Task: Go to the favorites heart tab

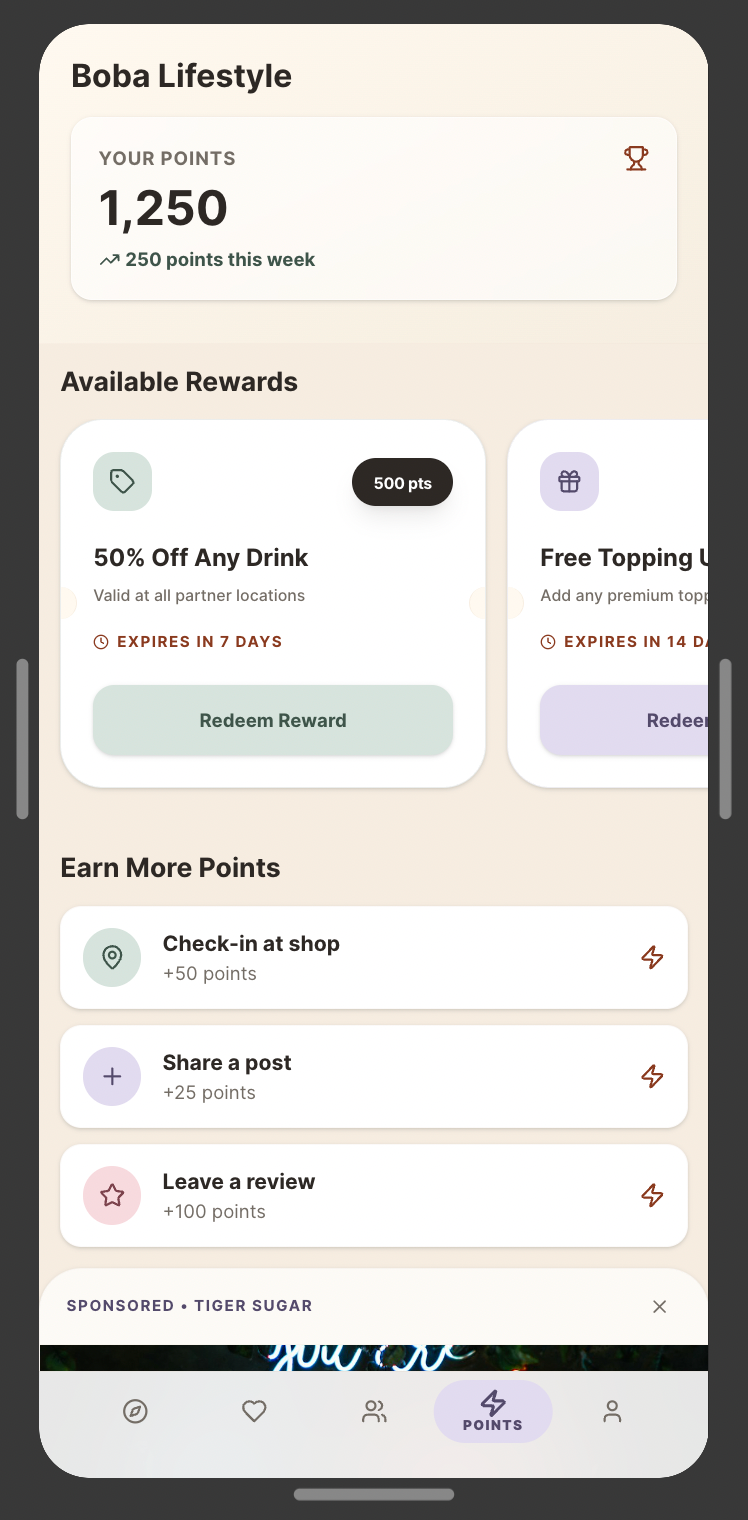Action: pyautogui.click(x=254, y=1411)
